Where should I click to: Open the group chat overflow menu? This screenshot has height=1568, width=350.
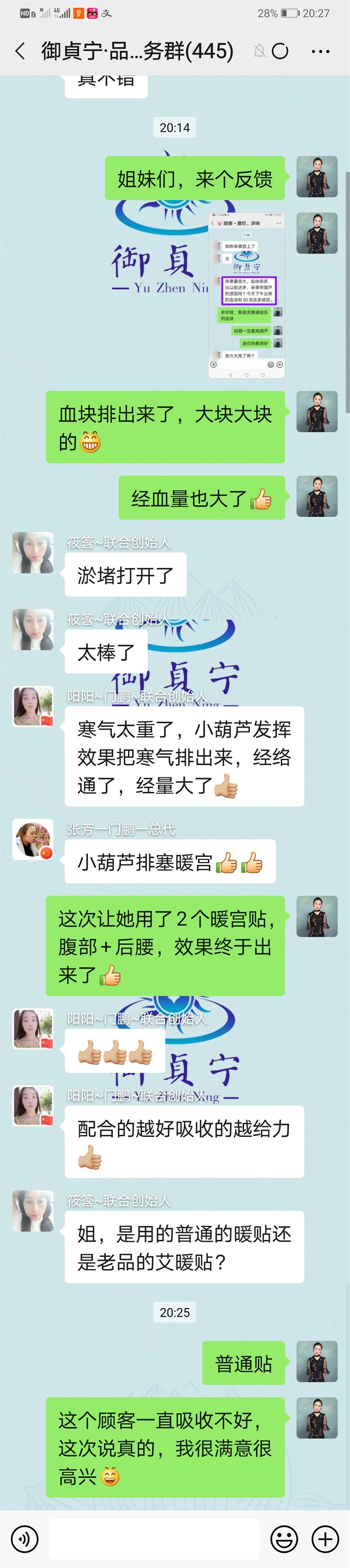(x=320, y=52)
